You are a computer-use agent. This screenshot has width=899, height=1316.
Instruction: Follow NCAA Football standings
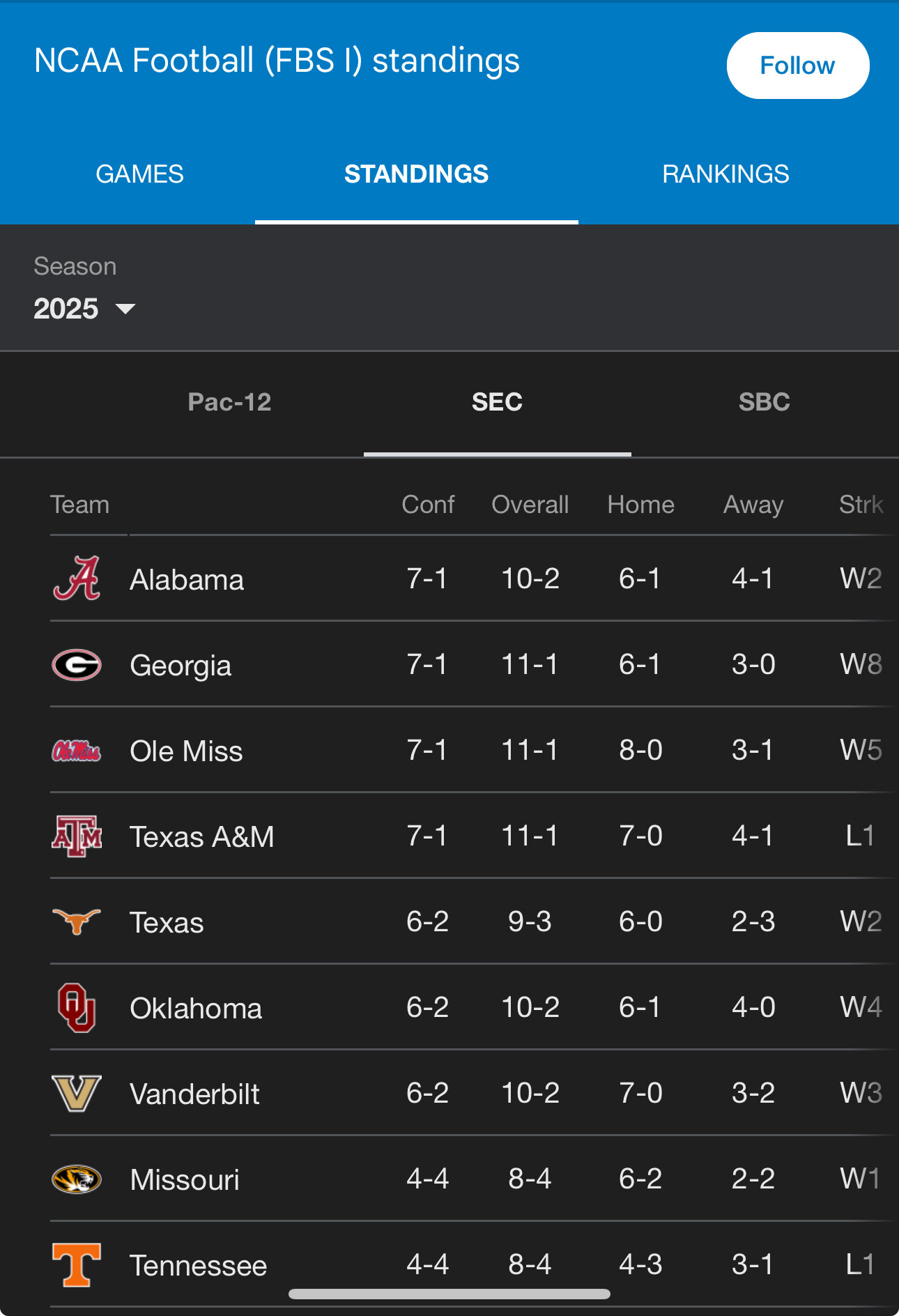point(797,66)
